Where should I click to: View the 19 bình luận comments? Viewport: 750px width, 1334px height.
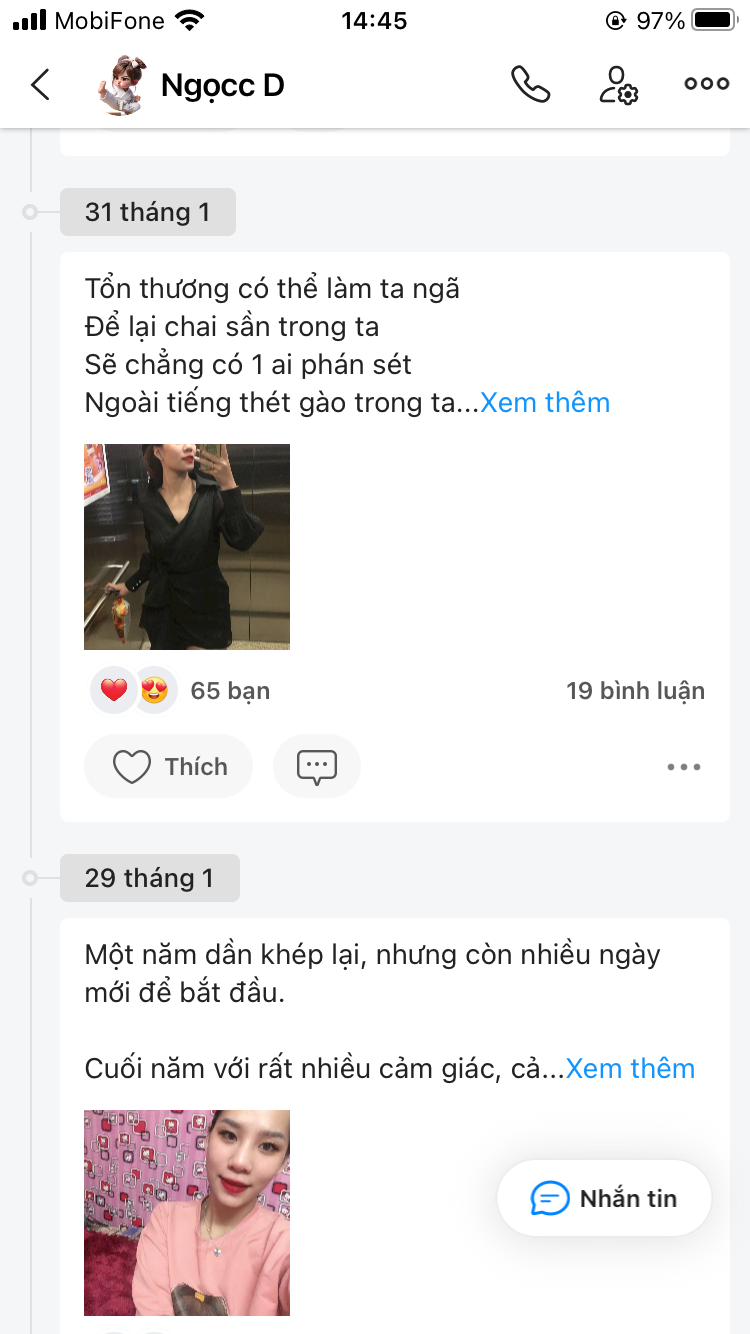[635, 691]
